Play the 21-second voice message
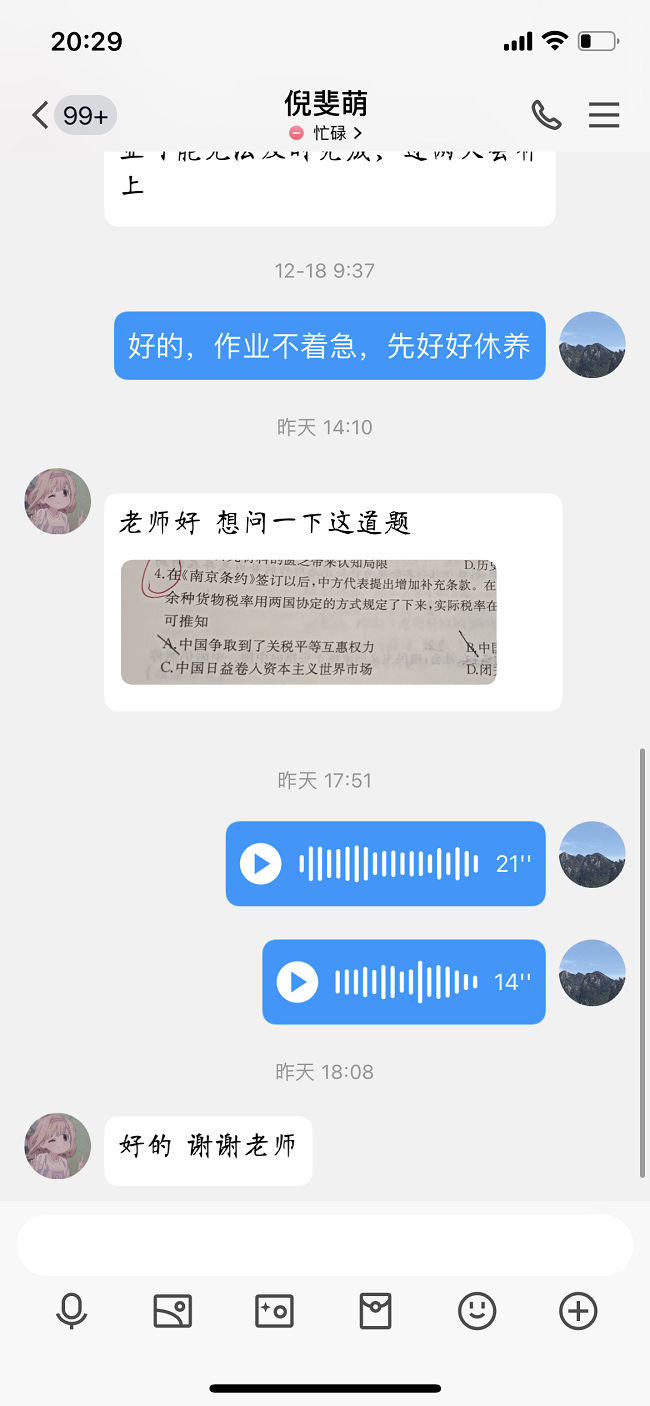Screen dimensions: 650x1406 coord(262,863)
